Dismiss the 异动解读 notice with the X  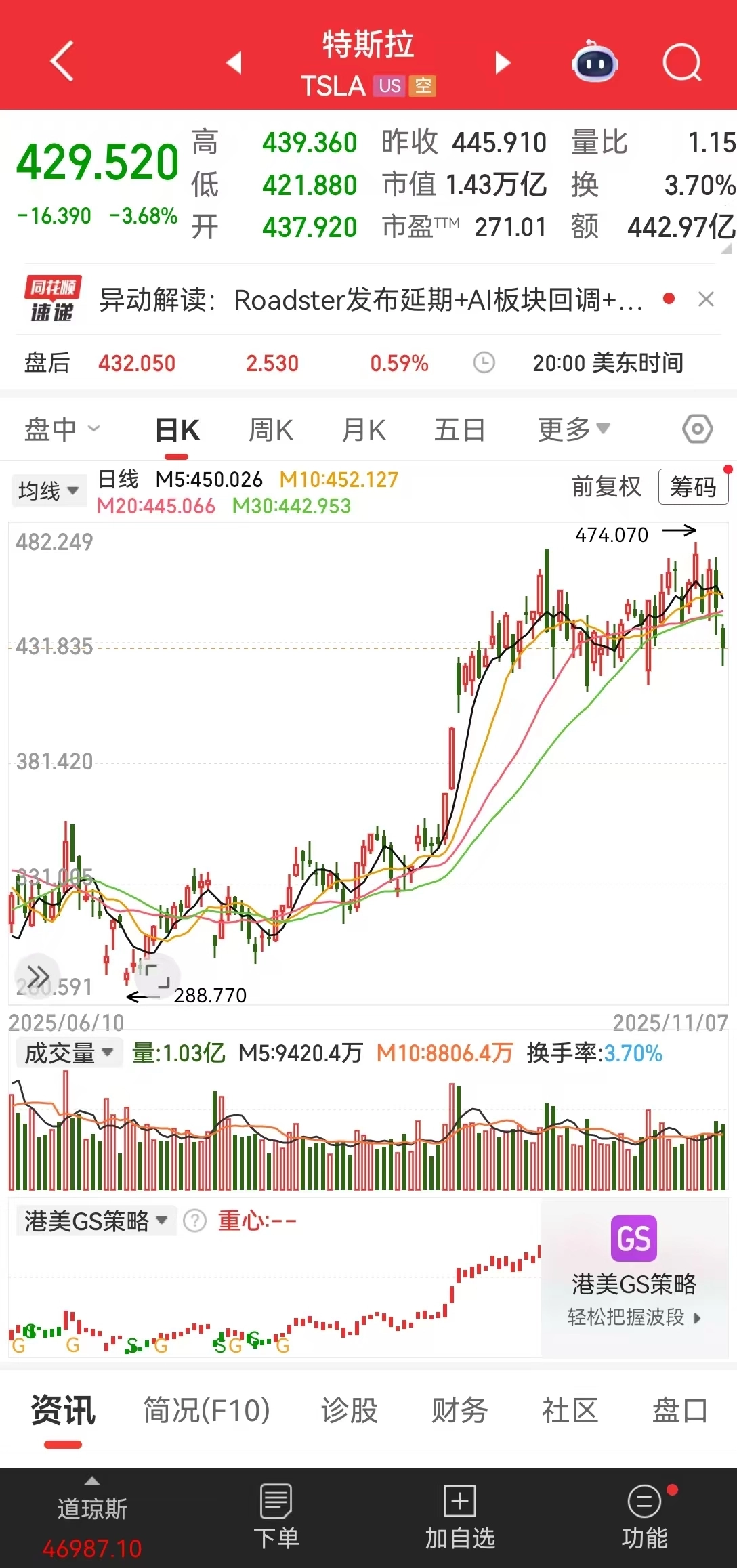(x=706, y=298)
